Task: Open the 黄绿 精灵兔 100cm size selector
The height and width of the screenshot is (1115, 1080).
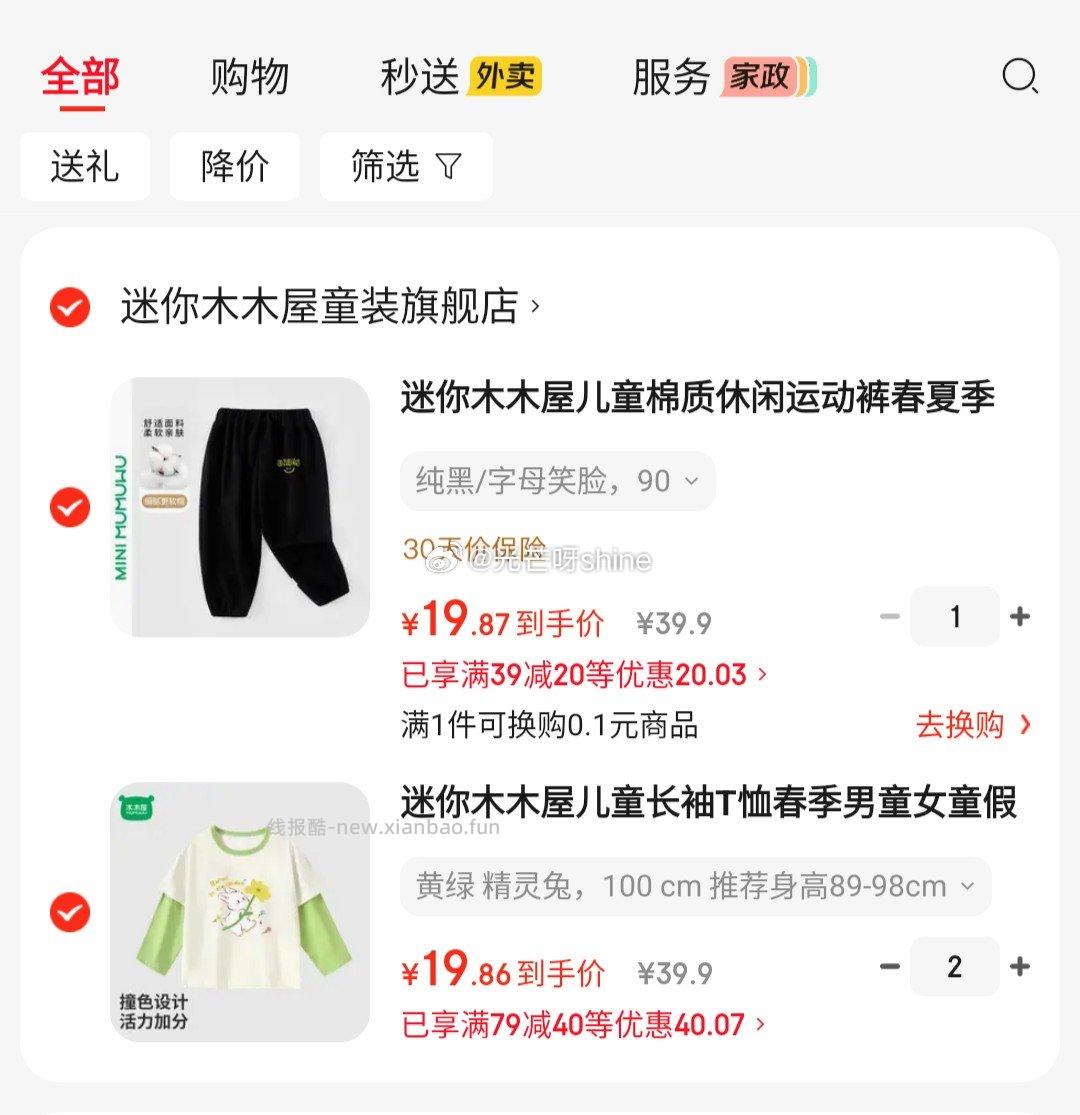Action: [694, 885]
